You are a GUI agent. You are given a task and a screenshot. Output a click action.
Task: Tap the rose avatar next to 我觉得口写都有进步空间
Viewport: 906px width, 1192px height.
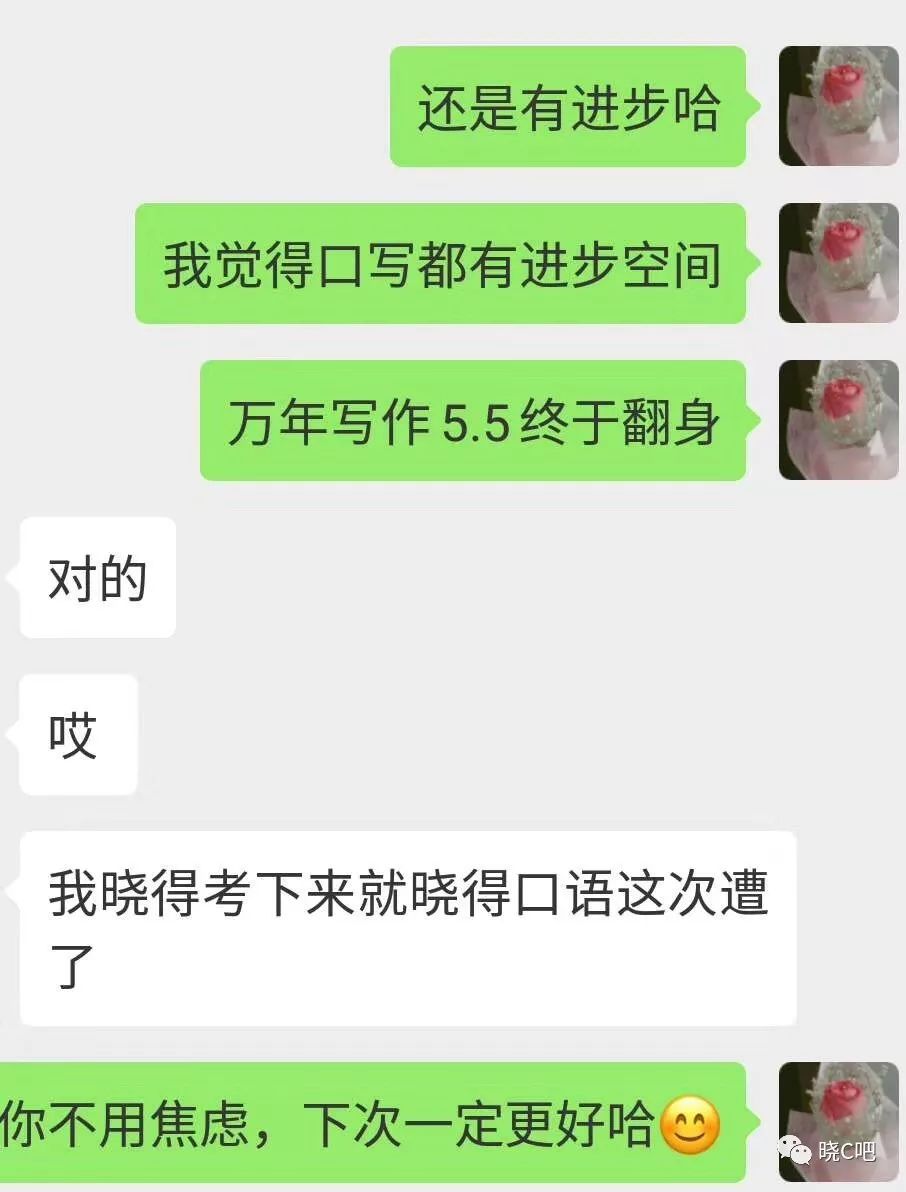838,263
